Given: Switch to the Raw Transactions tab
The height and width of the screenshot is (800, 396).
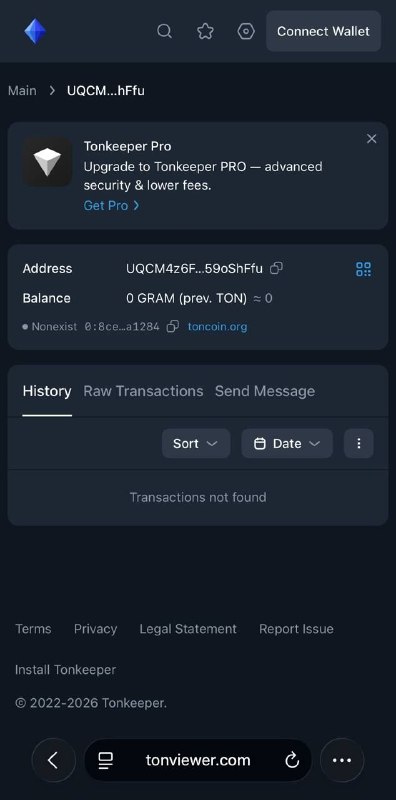Looking at the screenshot, I should point(143,391).
